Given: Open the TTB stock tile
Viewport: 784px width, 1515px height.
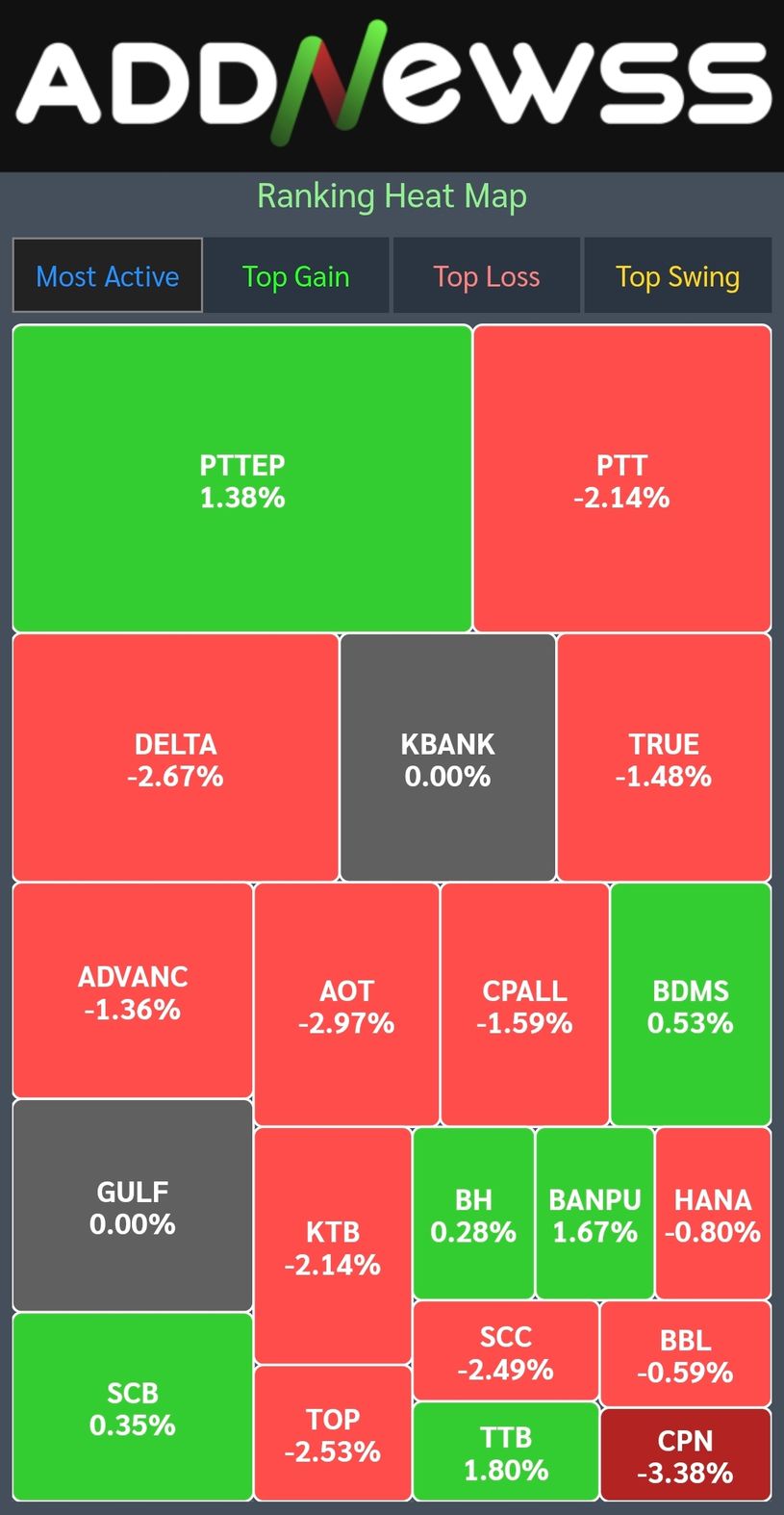Looking at the screenshot, I should tap(506, 1452).
